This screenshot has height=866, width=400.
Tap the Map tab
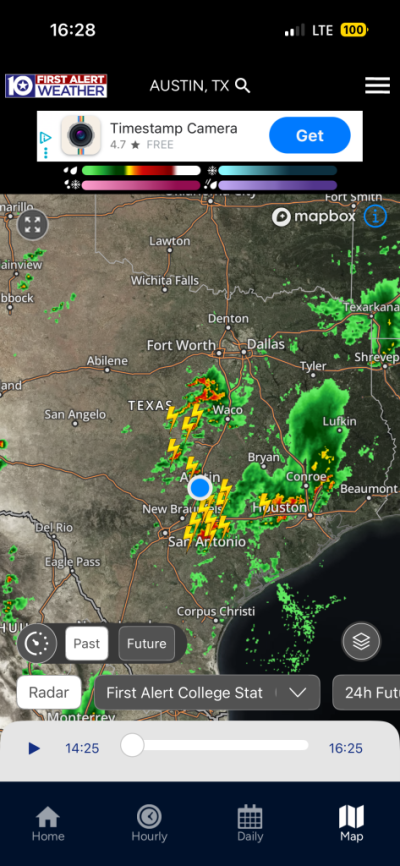(x=351, y=823)
